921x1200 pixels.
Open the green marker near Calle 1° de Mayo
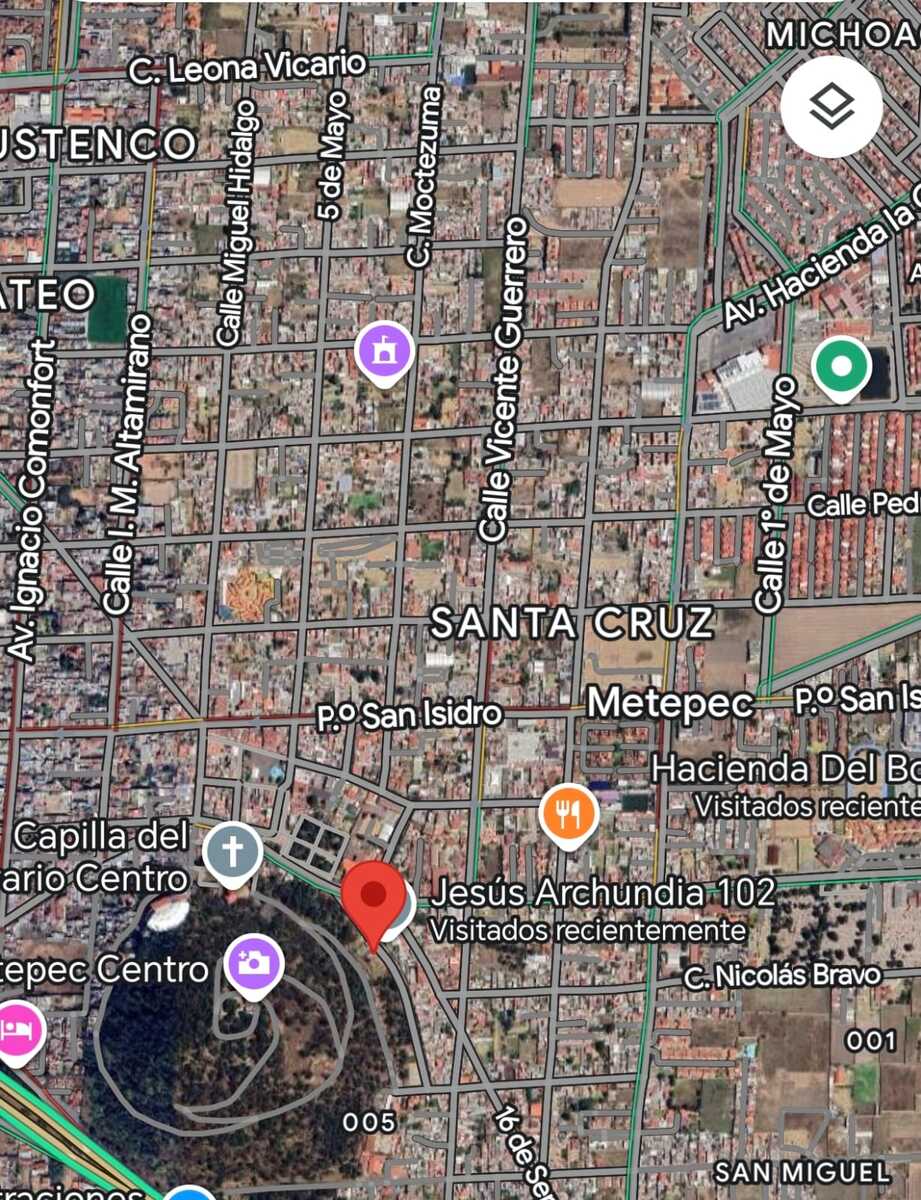coord(840,367)
